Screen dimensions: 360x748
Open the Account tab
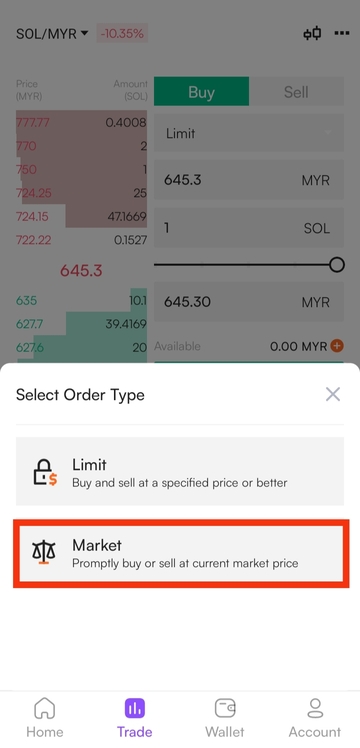click(315, 718)
